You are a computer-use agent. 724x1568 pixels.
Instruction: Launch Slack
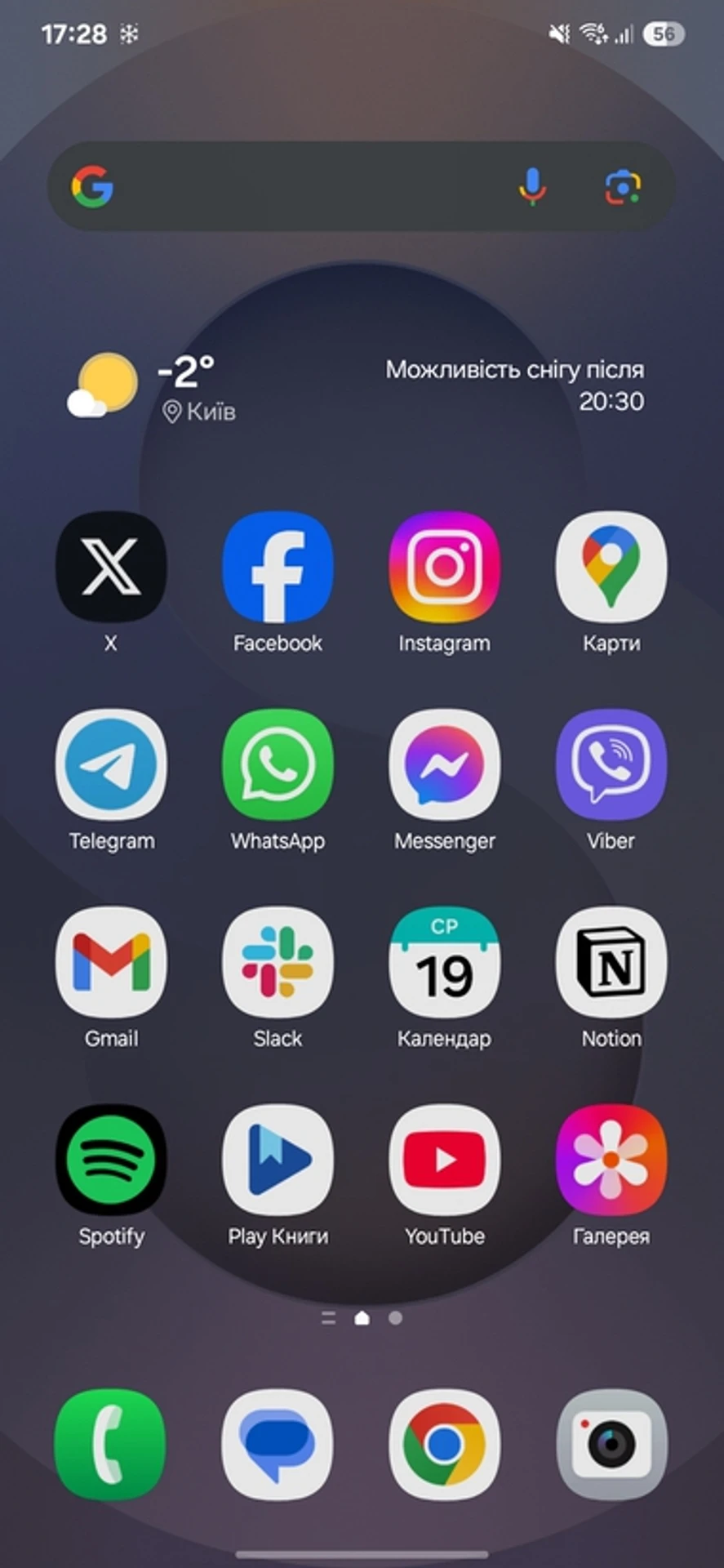[278, 962]
